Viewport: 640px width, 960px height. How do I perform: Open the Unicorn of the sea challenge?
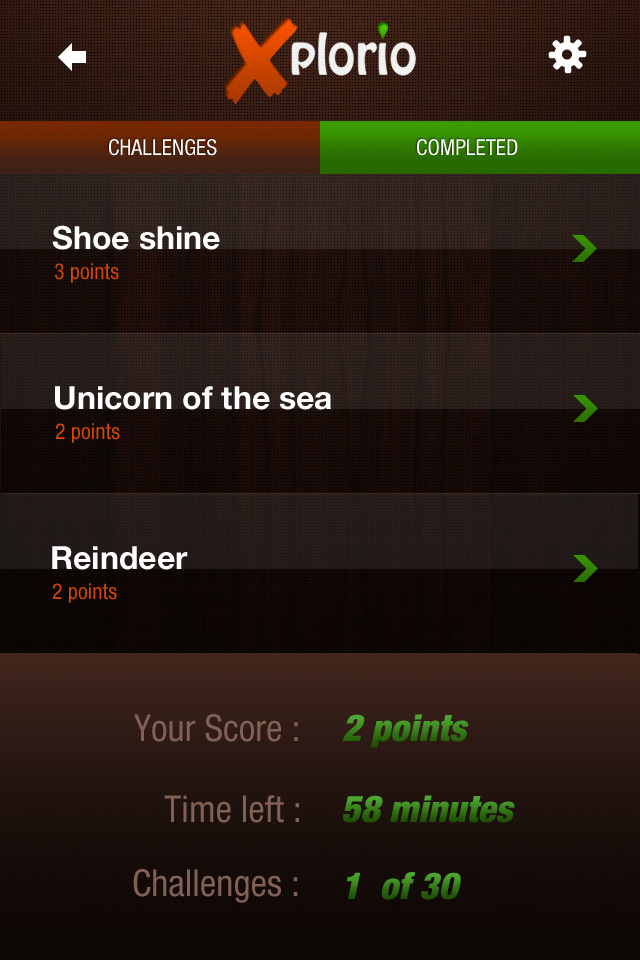pyautogui.click(x=320, y=413)
